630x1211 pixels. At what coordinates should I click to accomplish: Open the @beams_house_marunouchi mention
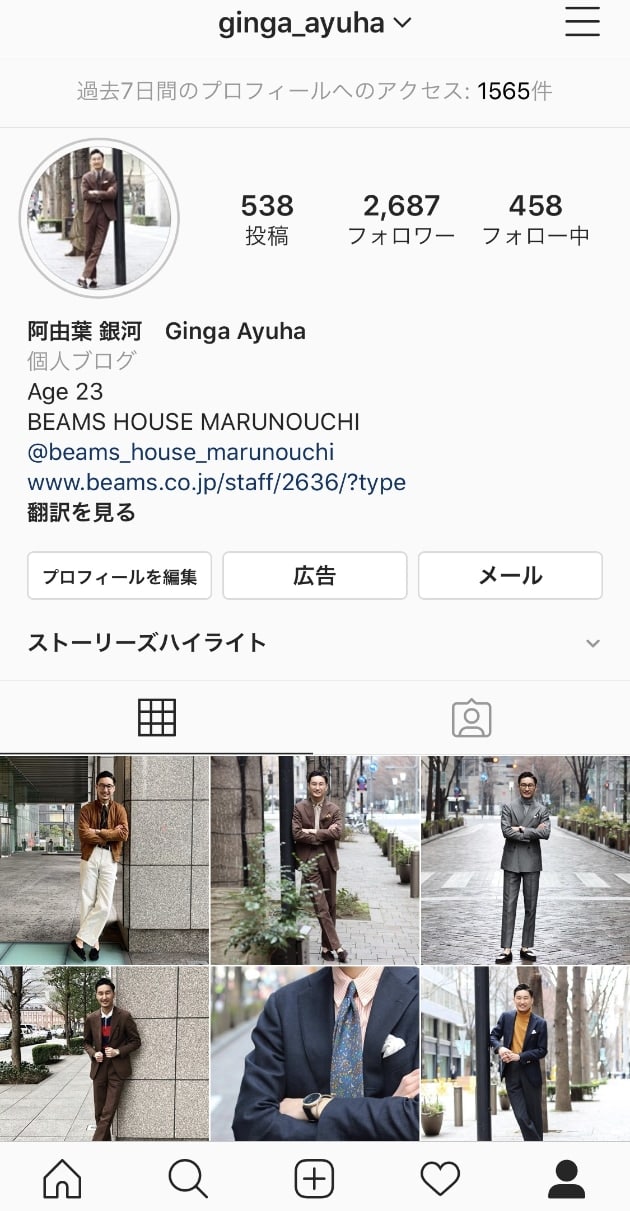click(x=181, y=452)
